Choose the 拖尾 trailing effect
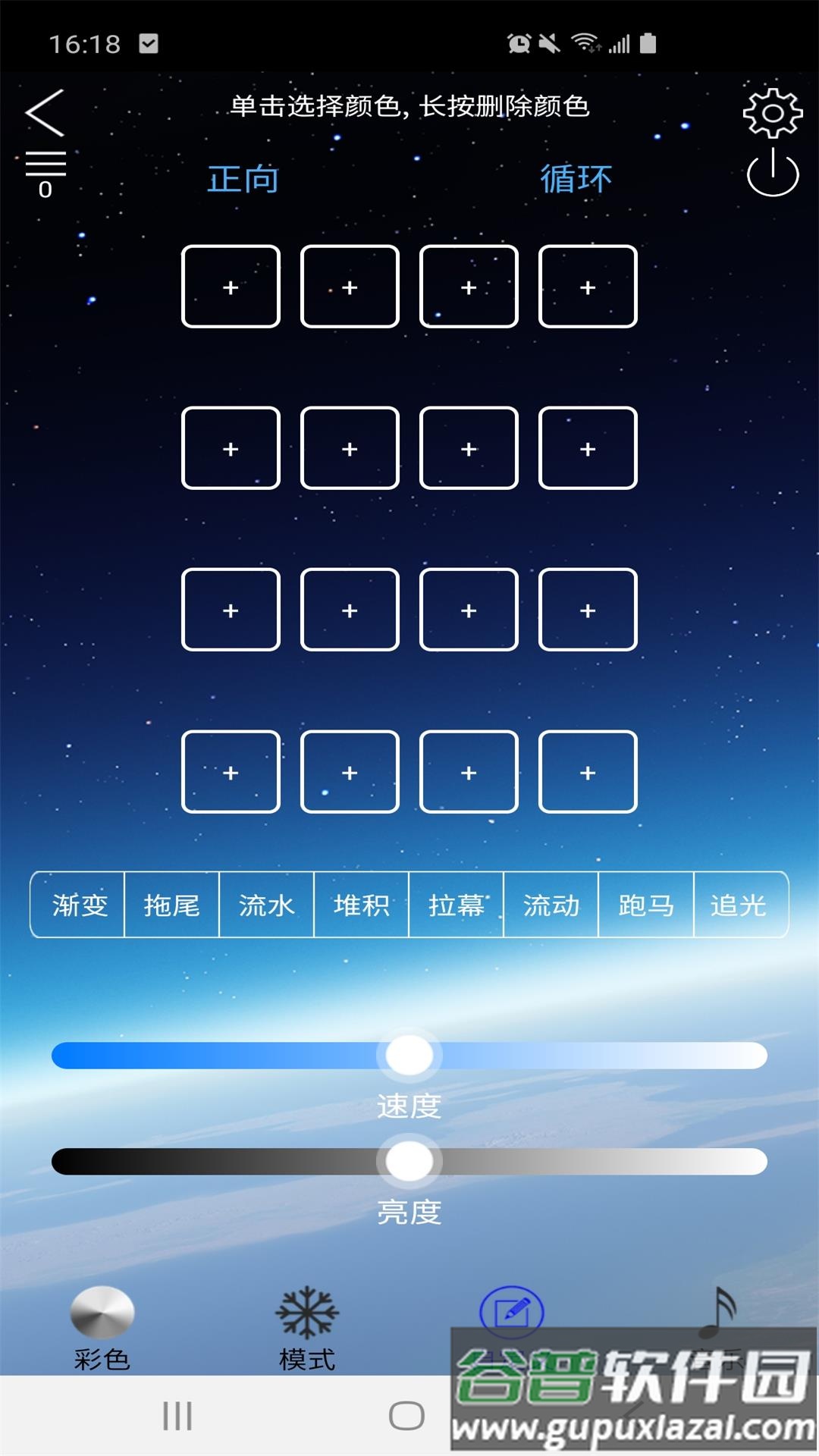Image resolution: width=819 pixels, height=1456 pixels. [x=172, y=905]
